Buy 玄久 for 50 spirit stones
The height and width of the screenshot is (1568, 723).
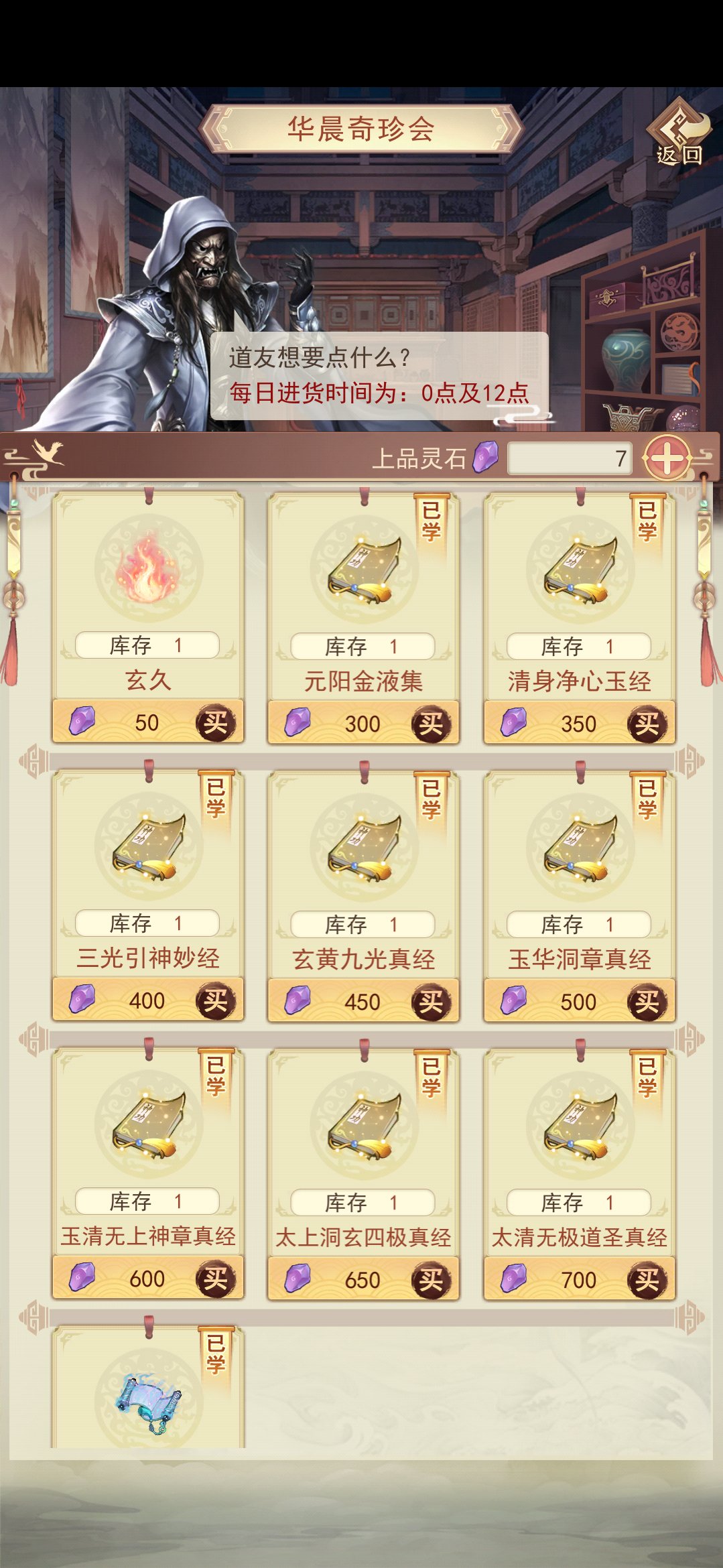(x=215, y=724)
